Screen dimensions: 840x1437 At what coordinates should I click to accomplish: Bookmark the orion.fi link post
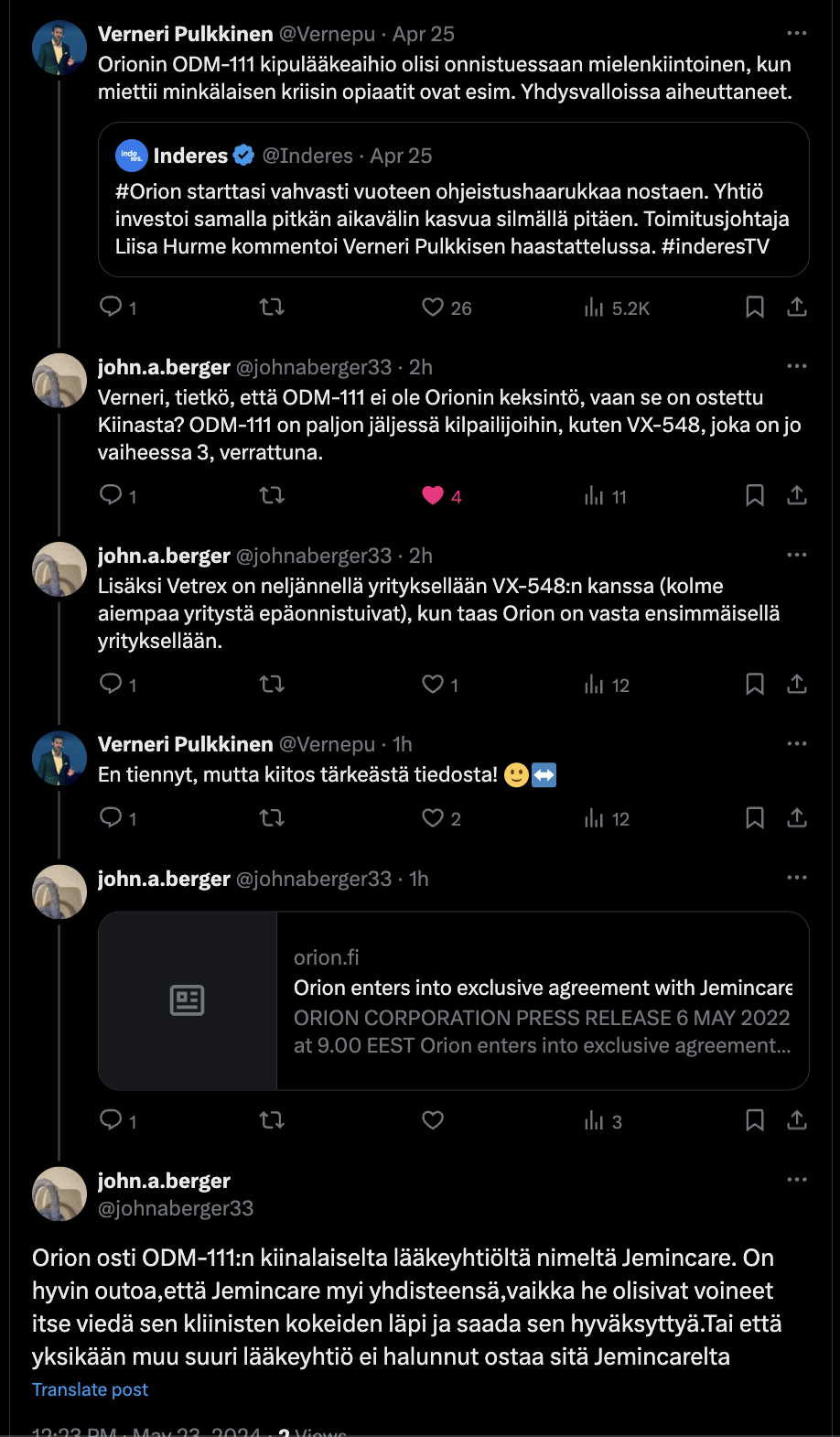[755, 1120]
